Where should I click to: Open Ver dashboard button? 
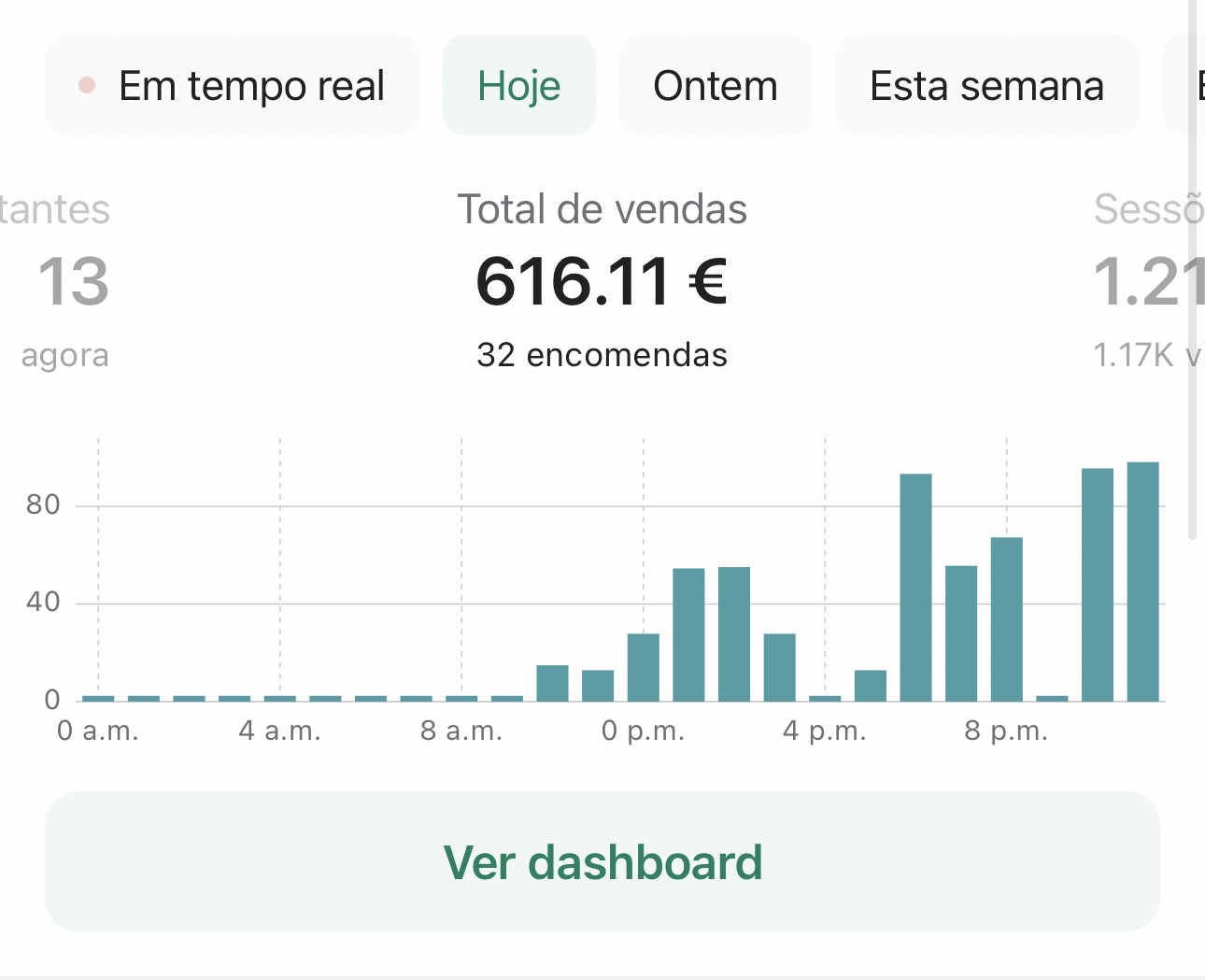click(602, 861)
